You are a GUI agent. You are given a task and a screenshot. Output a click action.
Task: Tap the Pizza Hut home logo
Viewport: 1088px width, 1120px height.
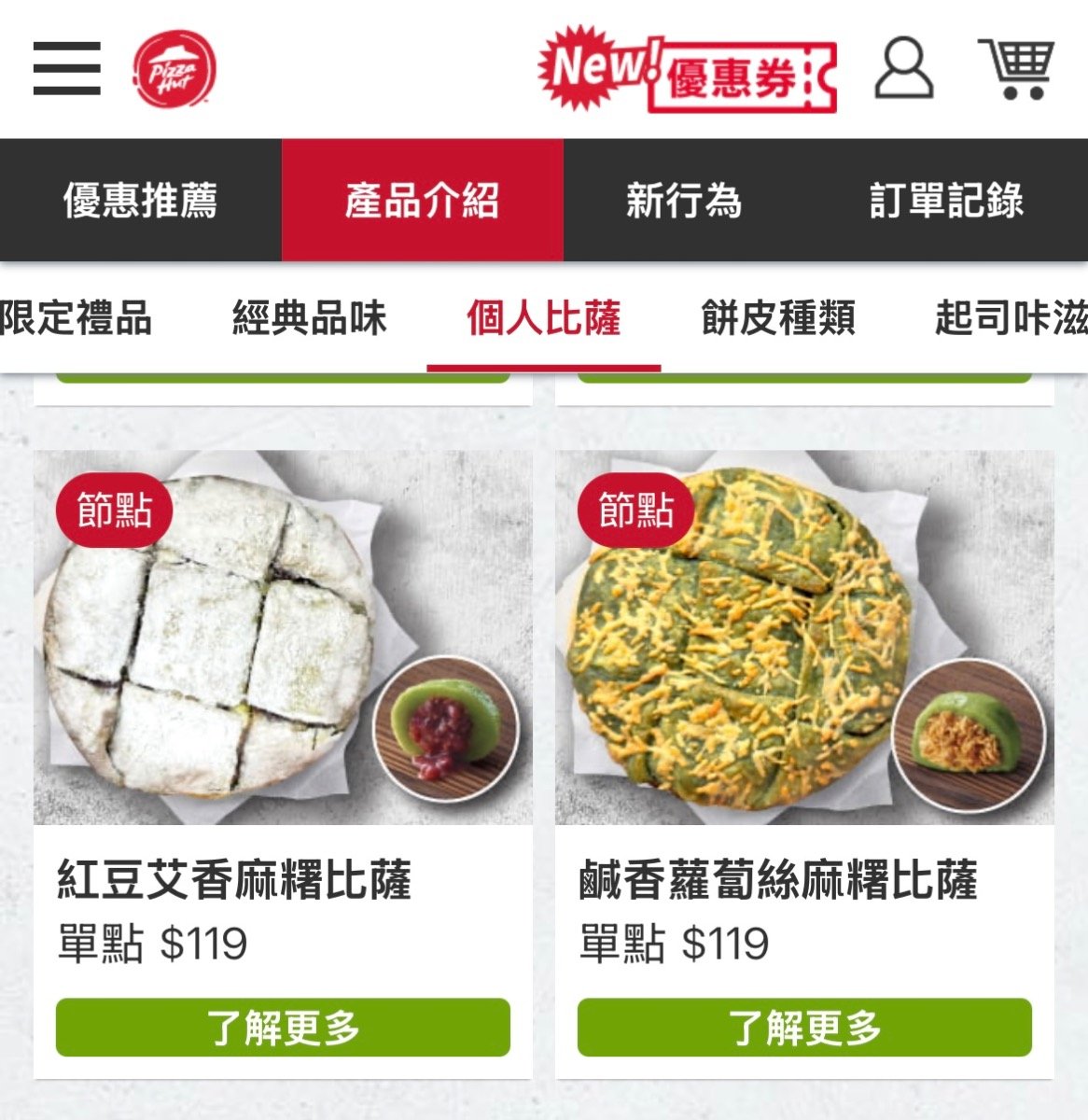174,70
